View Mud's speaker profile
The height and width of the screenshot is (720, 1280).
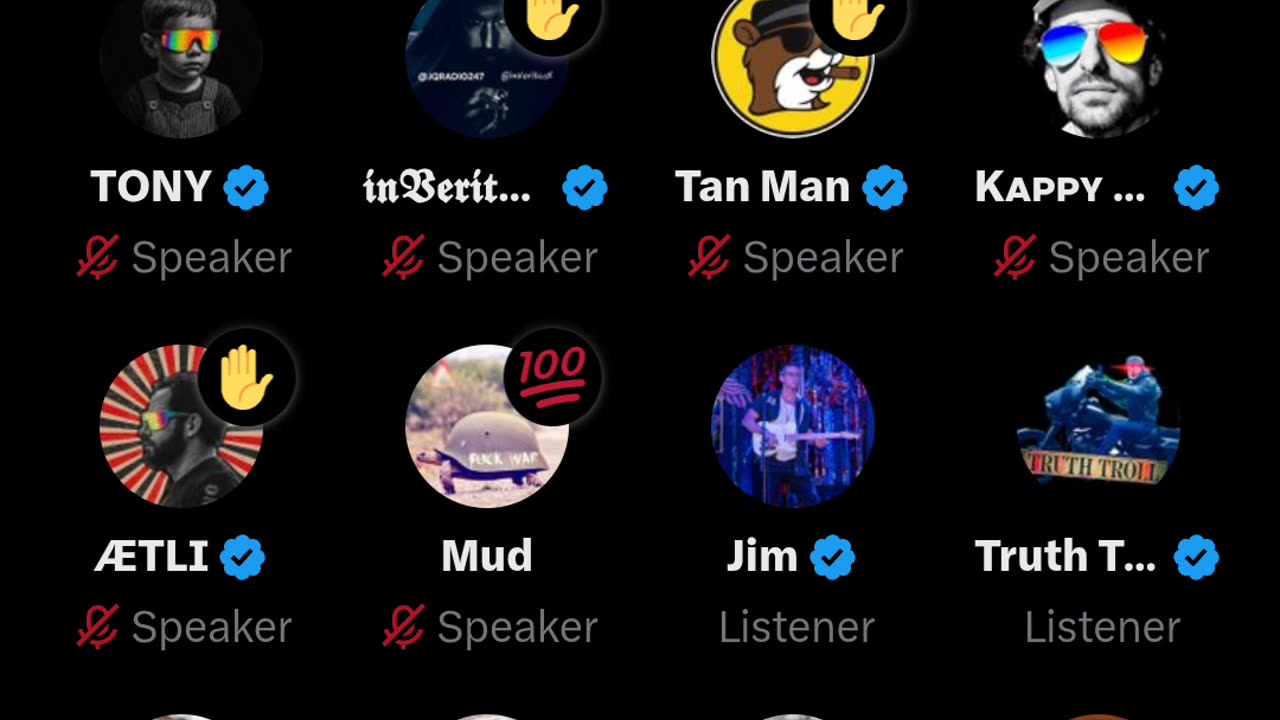pyautogui.click(x=487, y=426)
